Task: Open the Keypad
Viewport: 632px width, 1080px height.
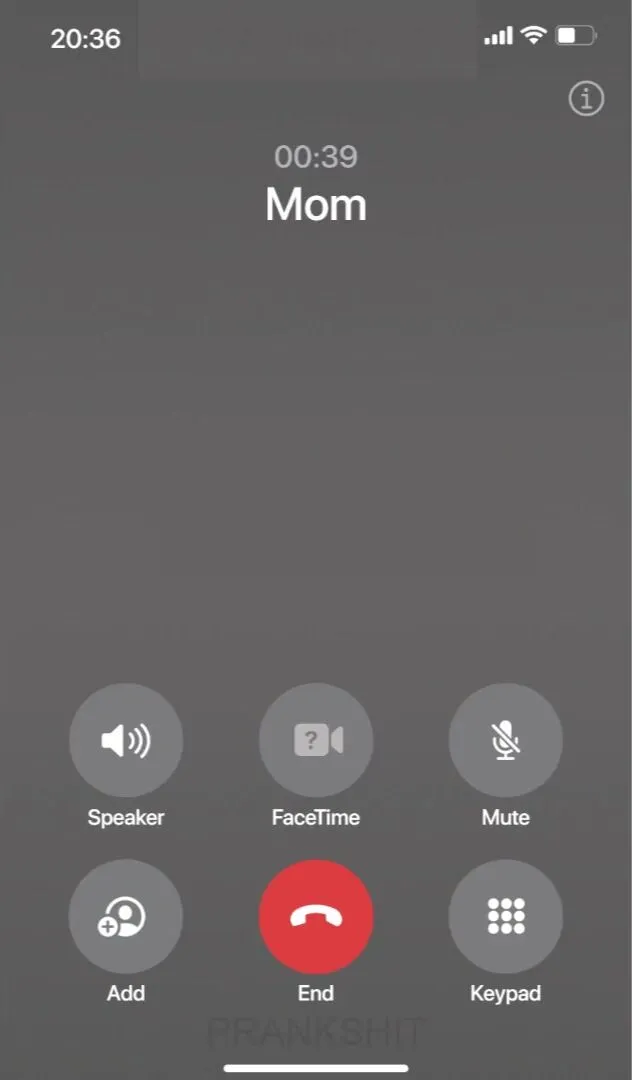Action: pos(506,916)
